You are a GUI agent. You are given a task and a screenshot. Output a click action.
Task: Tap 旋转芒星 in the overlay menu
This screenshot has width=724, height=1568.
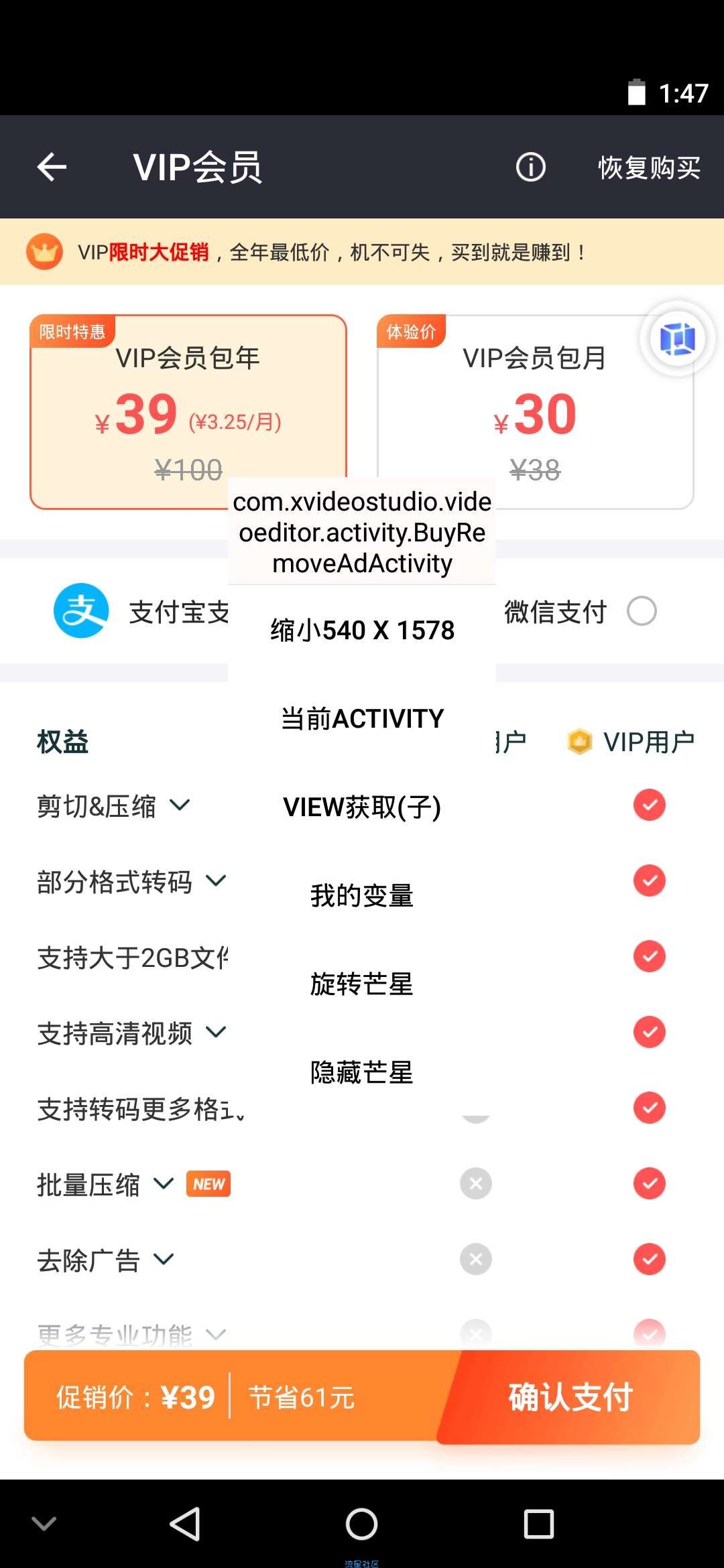pyautogui.click(x=362, y=984)
